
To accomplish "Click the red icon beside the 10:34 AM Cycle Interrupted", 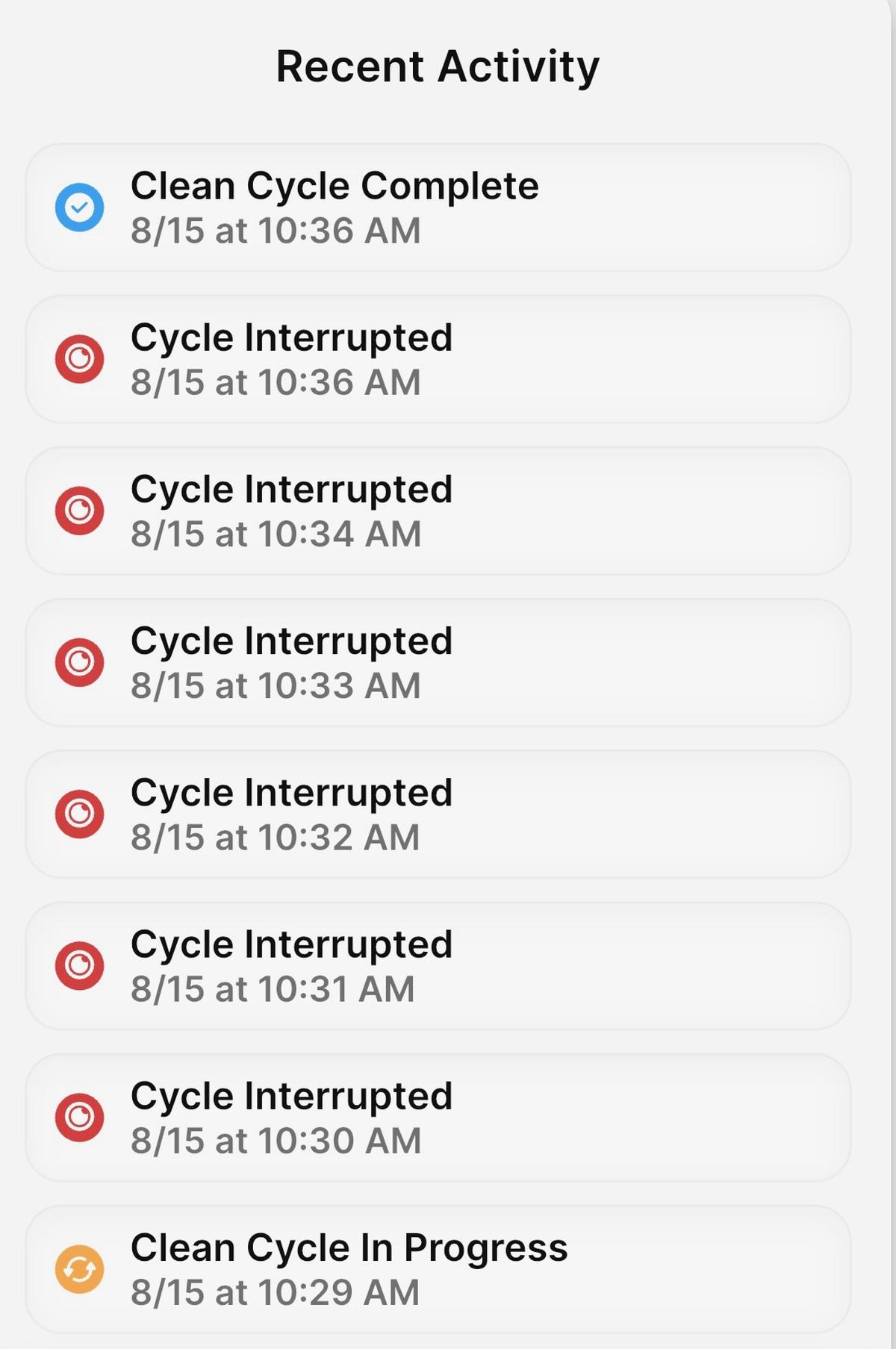I will click(80, 511).
